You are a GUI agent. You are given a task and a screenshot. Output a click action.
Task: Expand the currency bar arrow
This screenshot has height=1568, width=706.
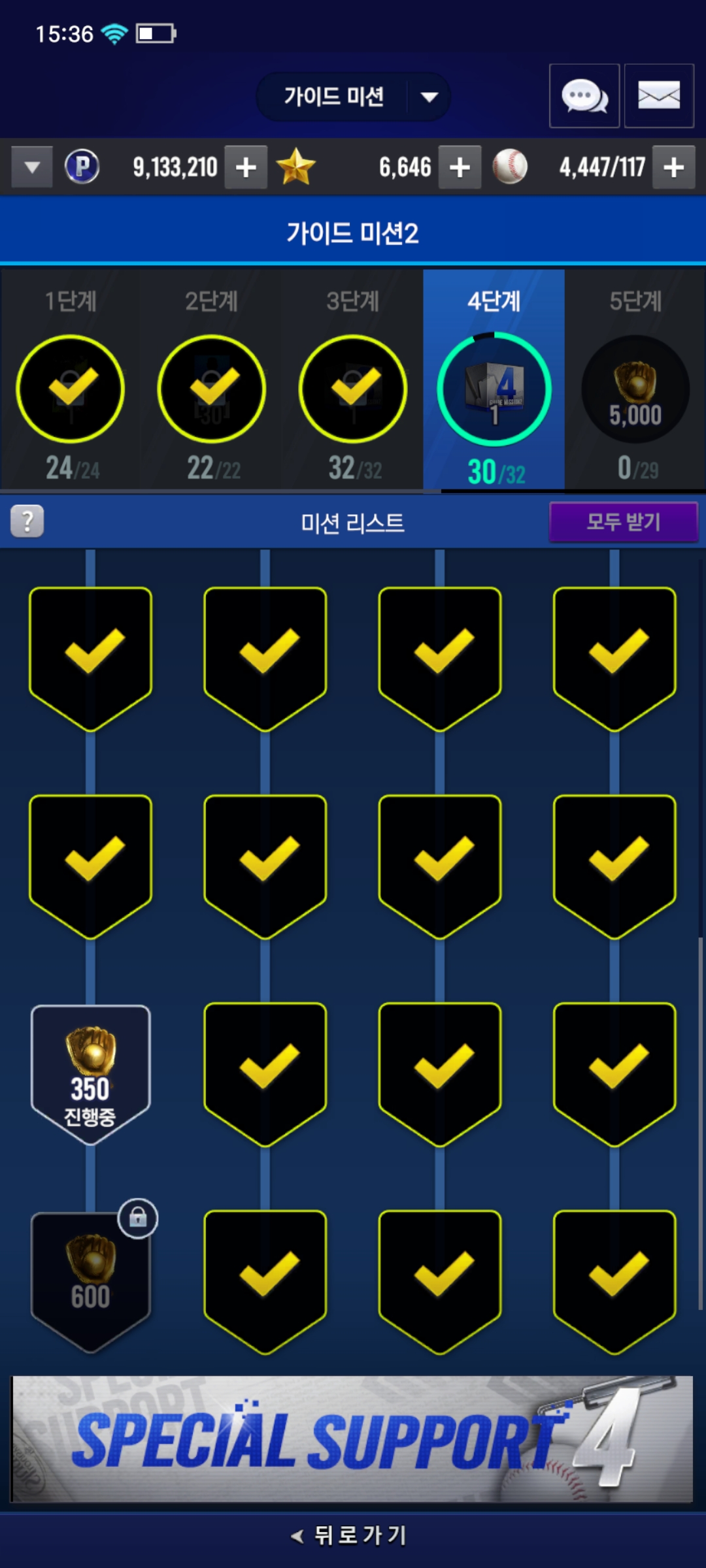32,167
